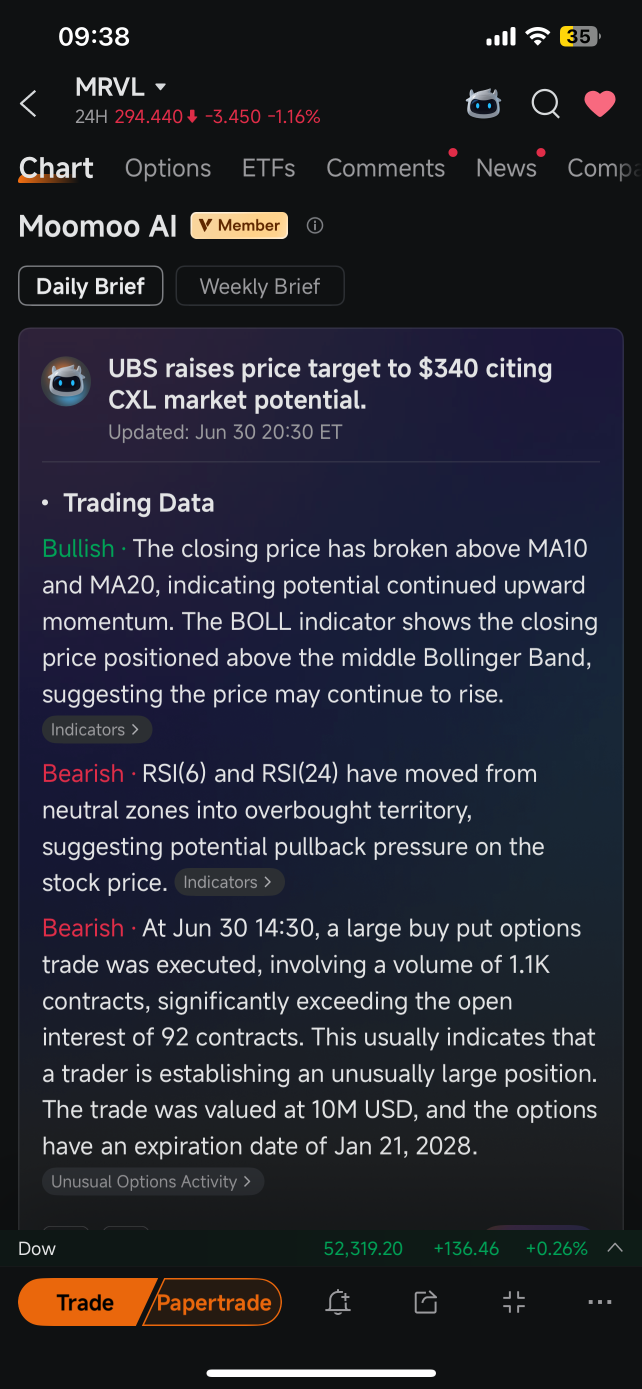Open the Unusual Options Activity link
The height and width of the screenshot is (1389, 642).
[x=153, y=1182]
